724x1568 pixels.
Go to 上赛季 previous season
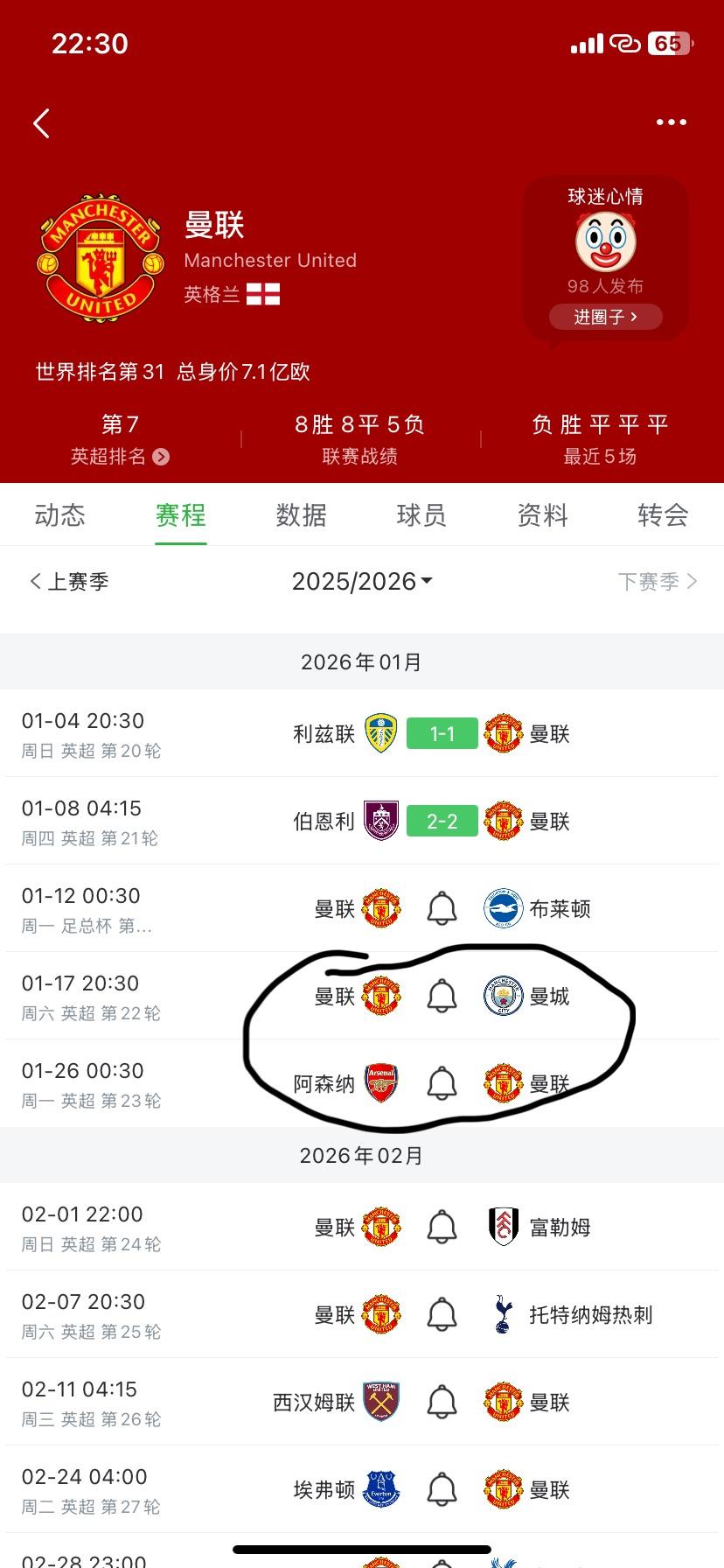(x=70, y=581)
